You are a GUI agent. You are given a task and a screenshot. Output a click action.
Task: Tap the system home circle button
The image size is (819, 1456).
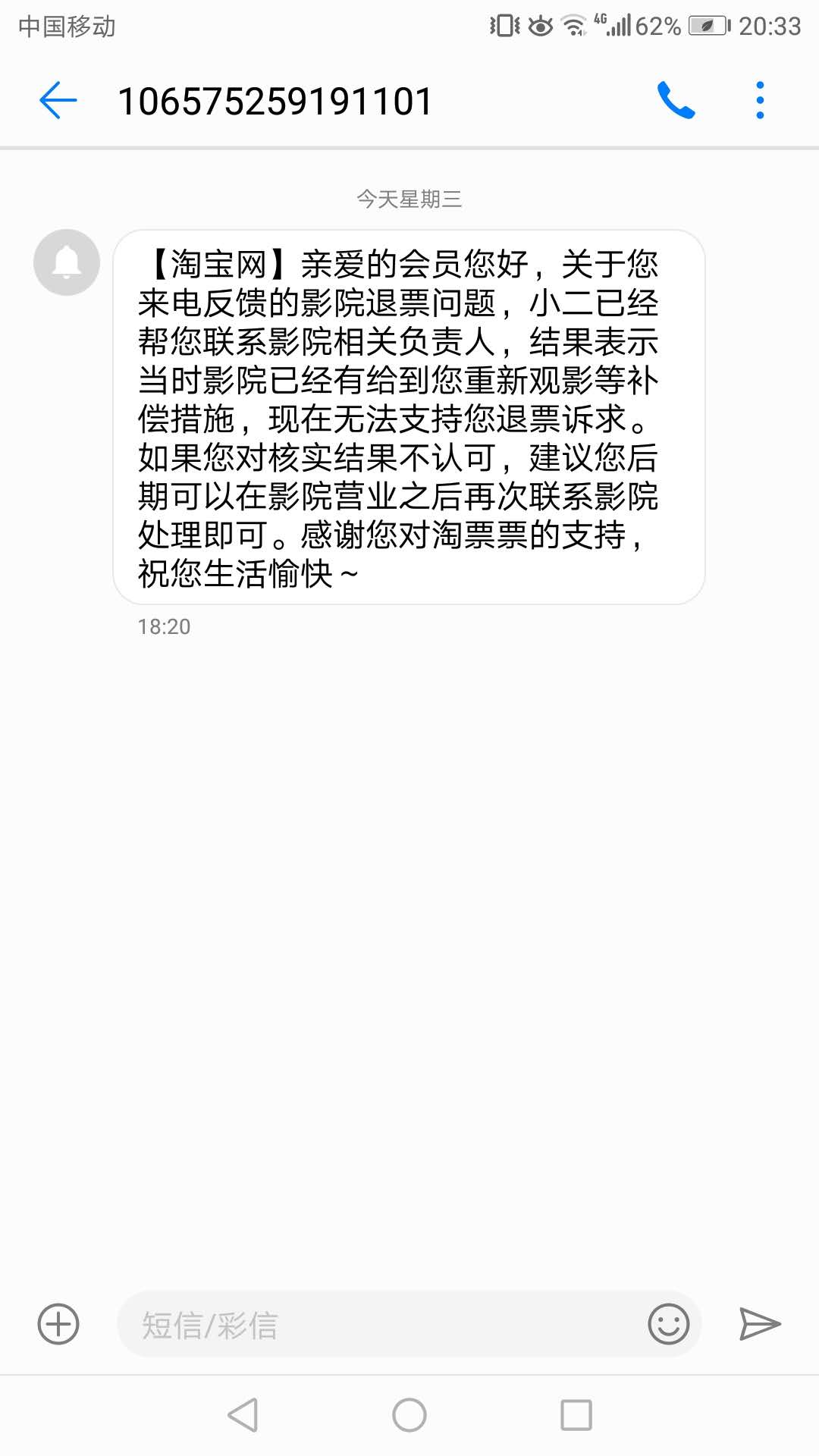point(409,1415)
